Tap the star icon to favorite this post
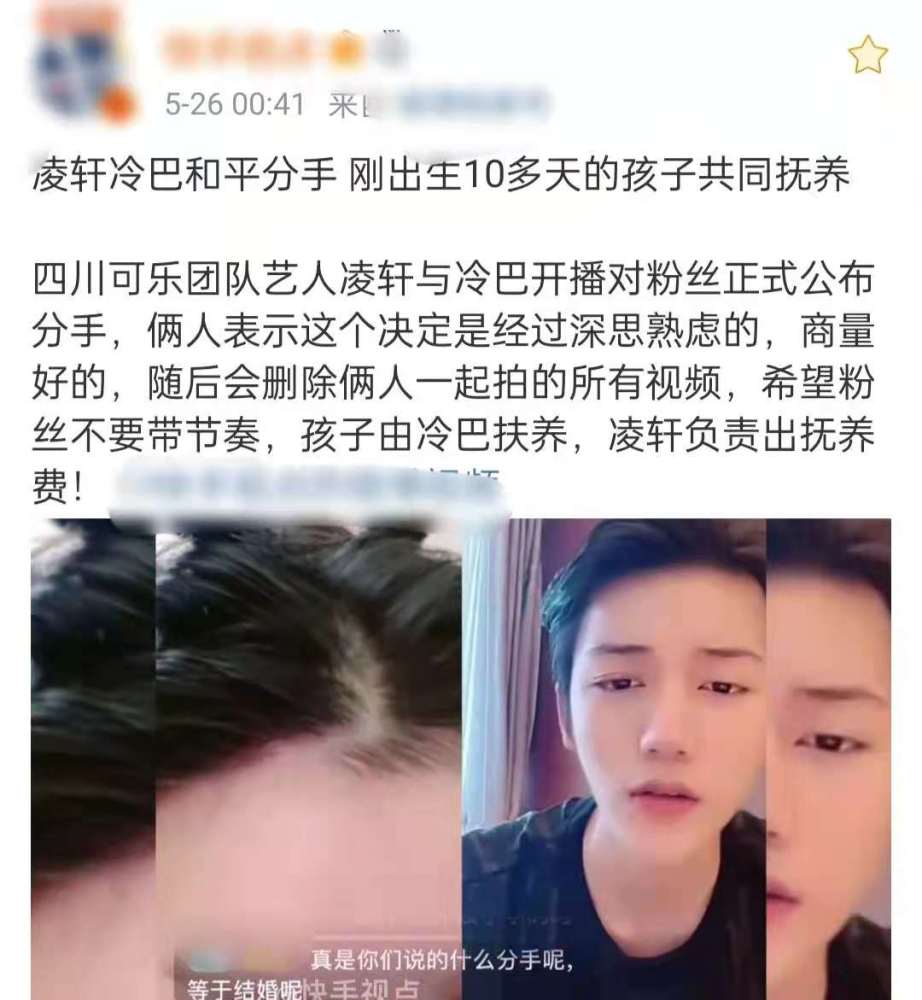The image size is (922, 1000). (x=868, y=55)
